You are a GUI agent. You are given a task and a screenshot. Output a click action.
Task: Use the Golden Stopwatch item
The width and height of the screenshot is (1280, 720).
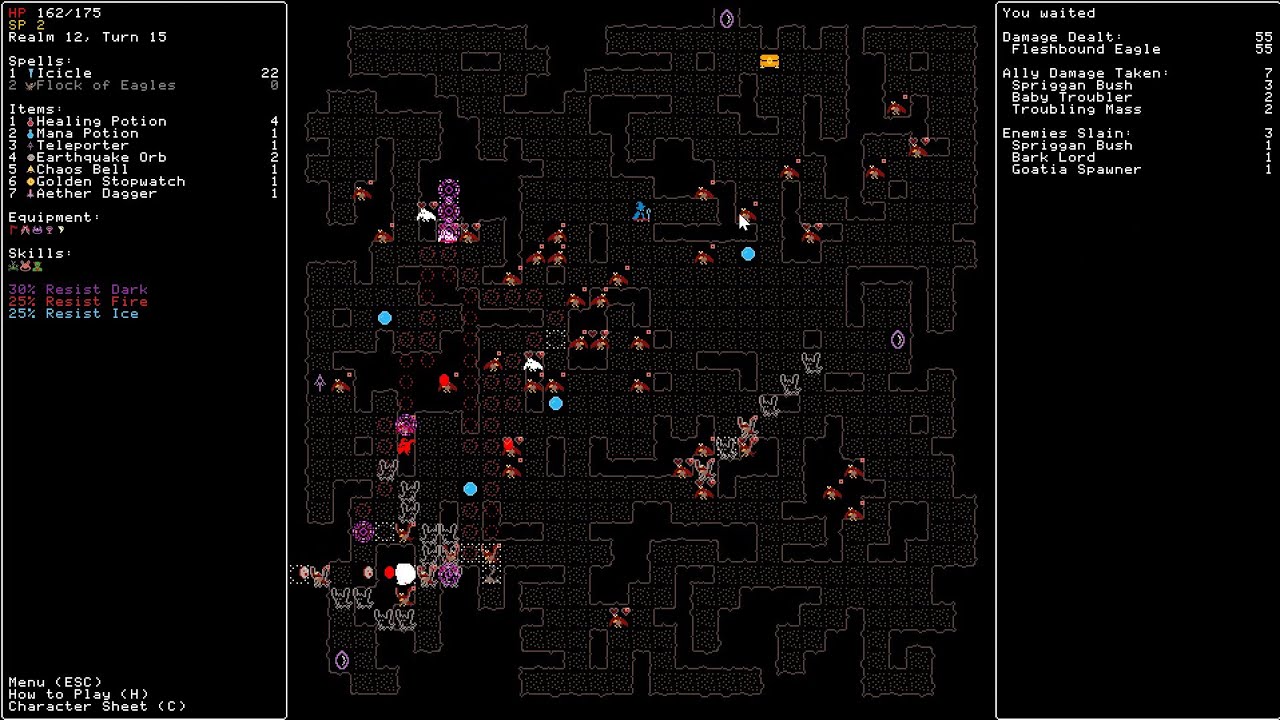(110, 181)
